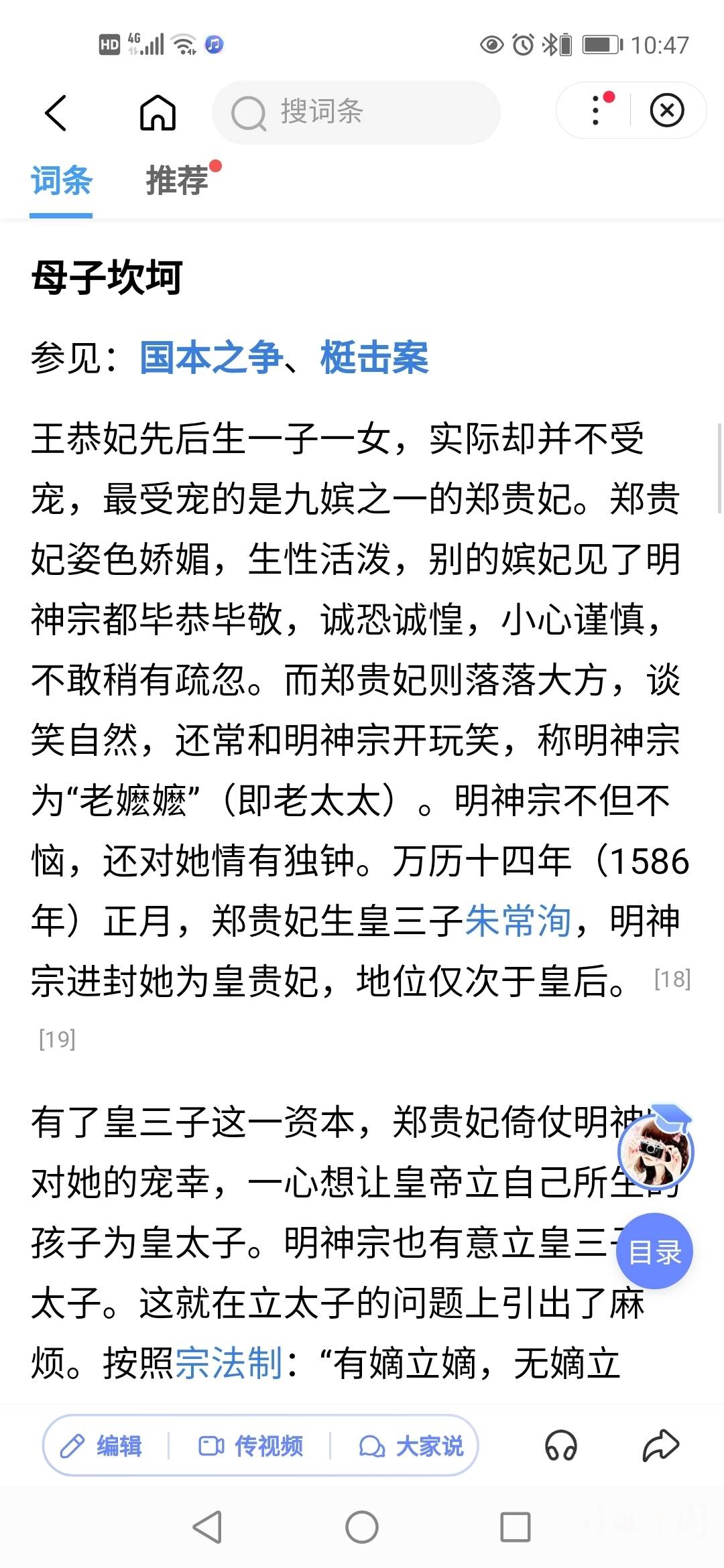Go back with the top-left arrow
The width and height of the screenshot is (724, 1568).
click(x=56, y=112)
